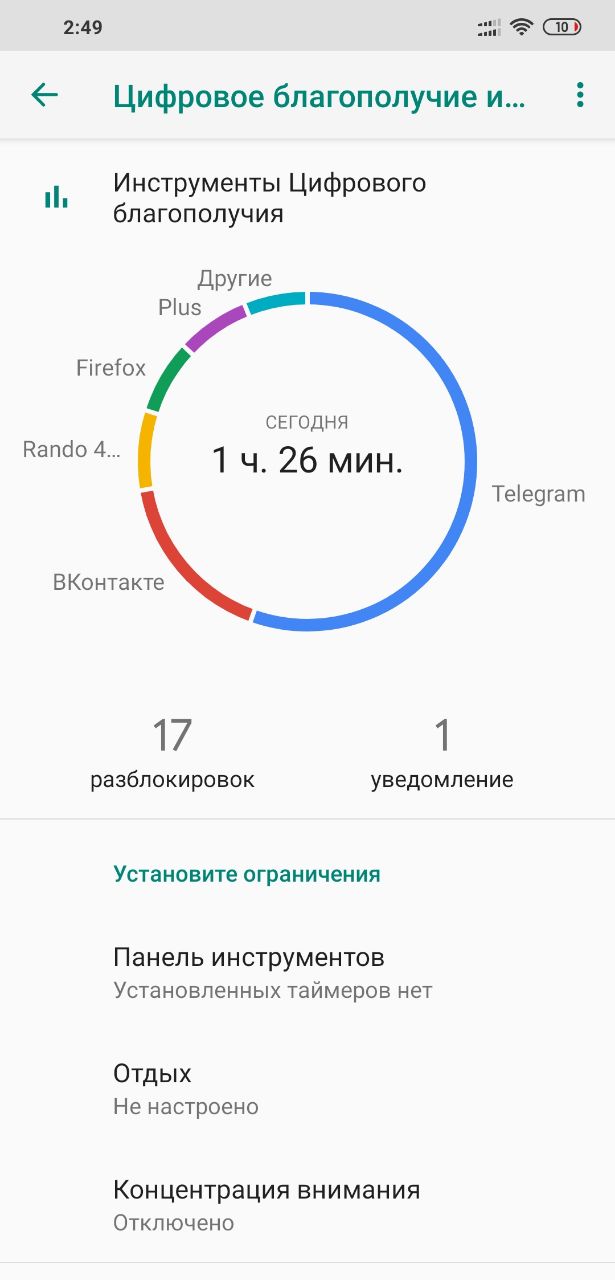Open today's 1 ч. 26 мин. usage chart
The height and width of the screenshot is (1280, 615).
click(x=307, y=461)
